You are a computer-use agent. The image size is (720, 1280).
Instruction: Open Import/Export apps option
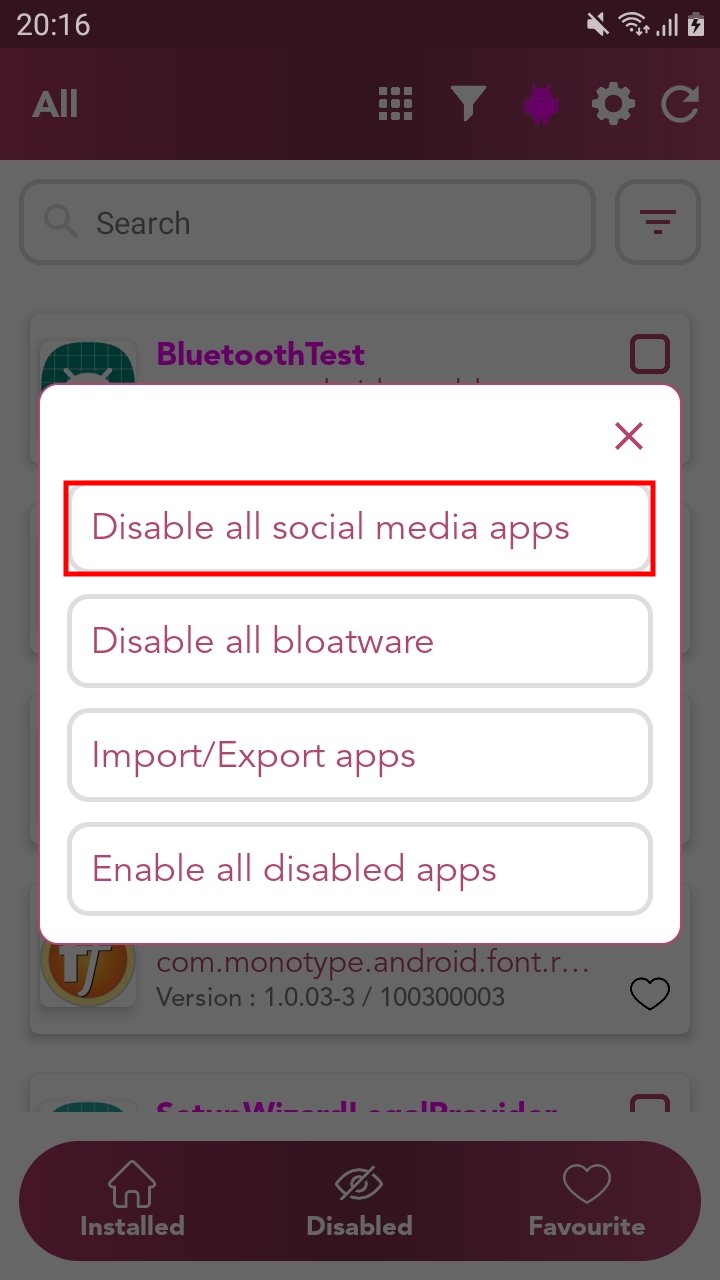click(360, 755)
